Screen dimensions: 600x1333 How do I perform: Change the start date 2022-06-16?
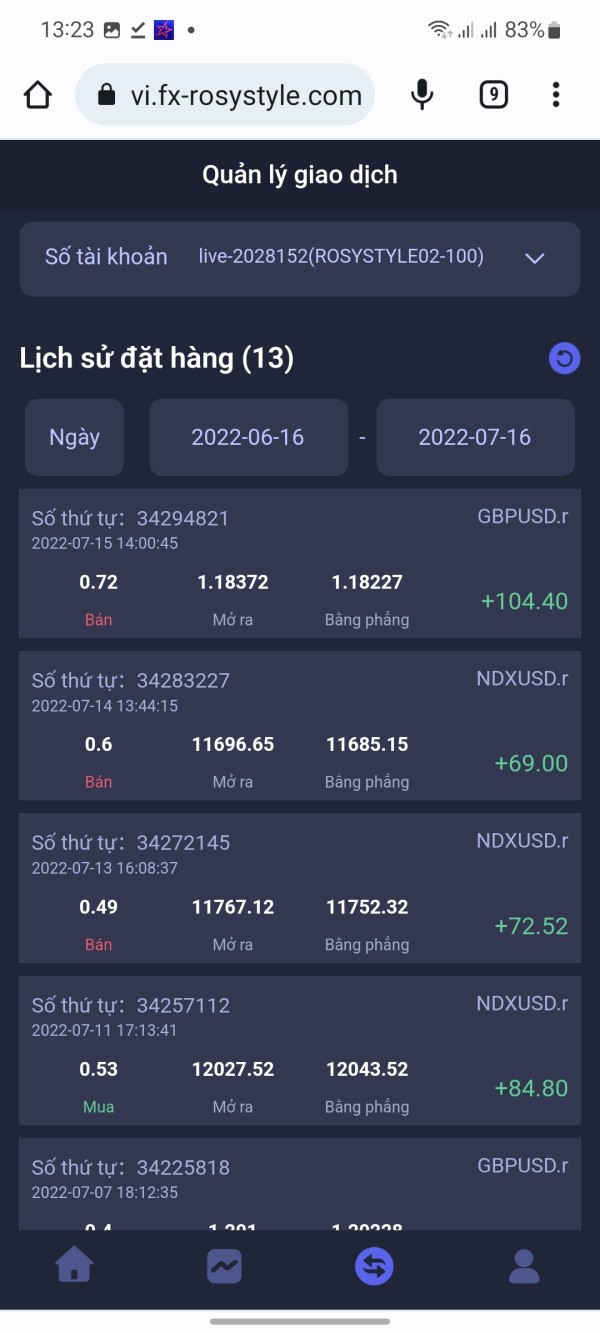point(248,437)
